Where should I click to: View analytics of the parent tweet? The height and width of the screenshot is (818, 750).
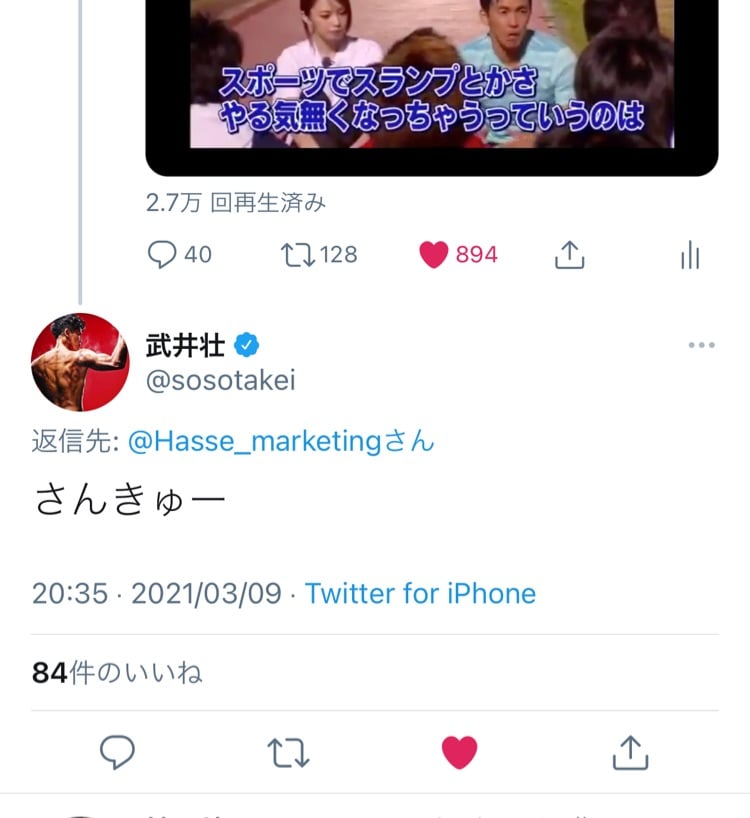(690, 255)
